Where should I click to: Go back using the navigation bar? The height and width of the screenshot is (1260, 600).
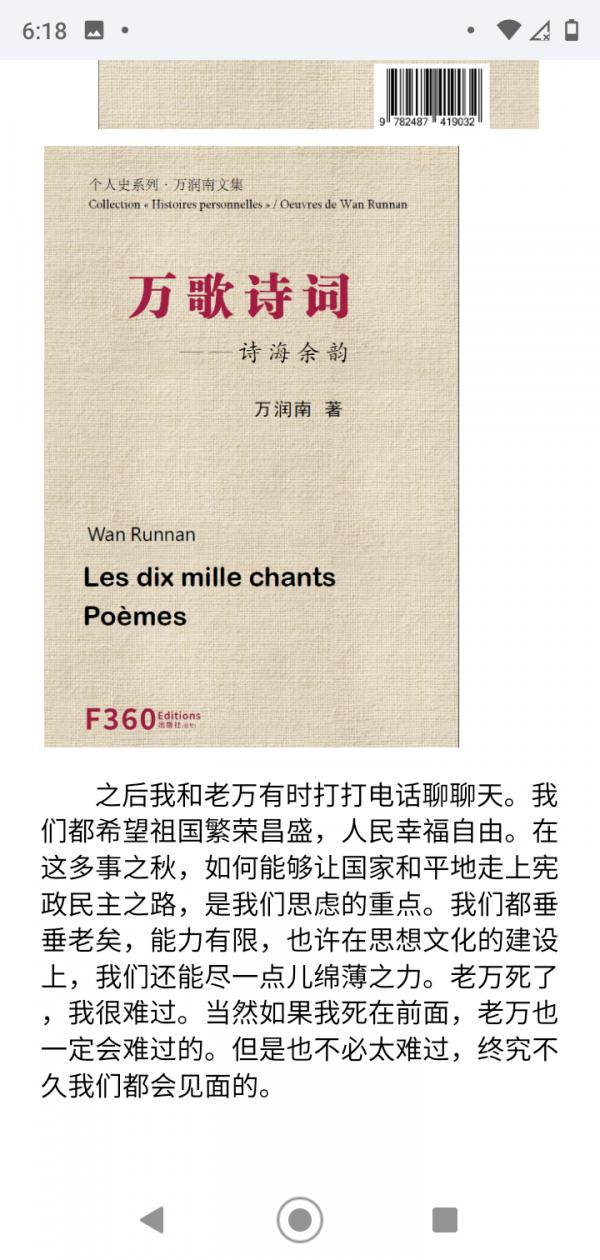(152, 1219)
